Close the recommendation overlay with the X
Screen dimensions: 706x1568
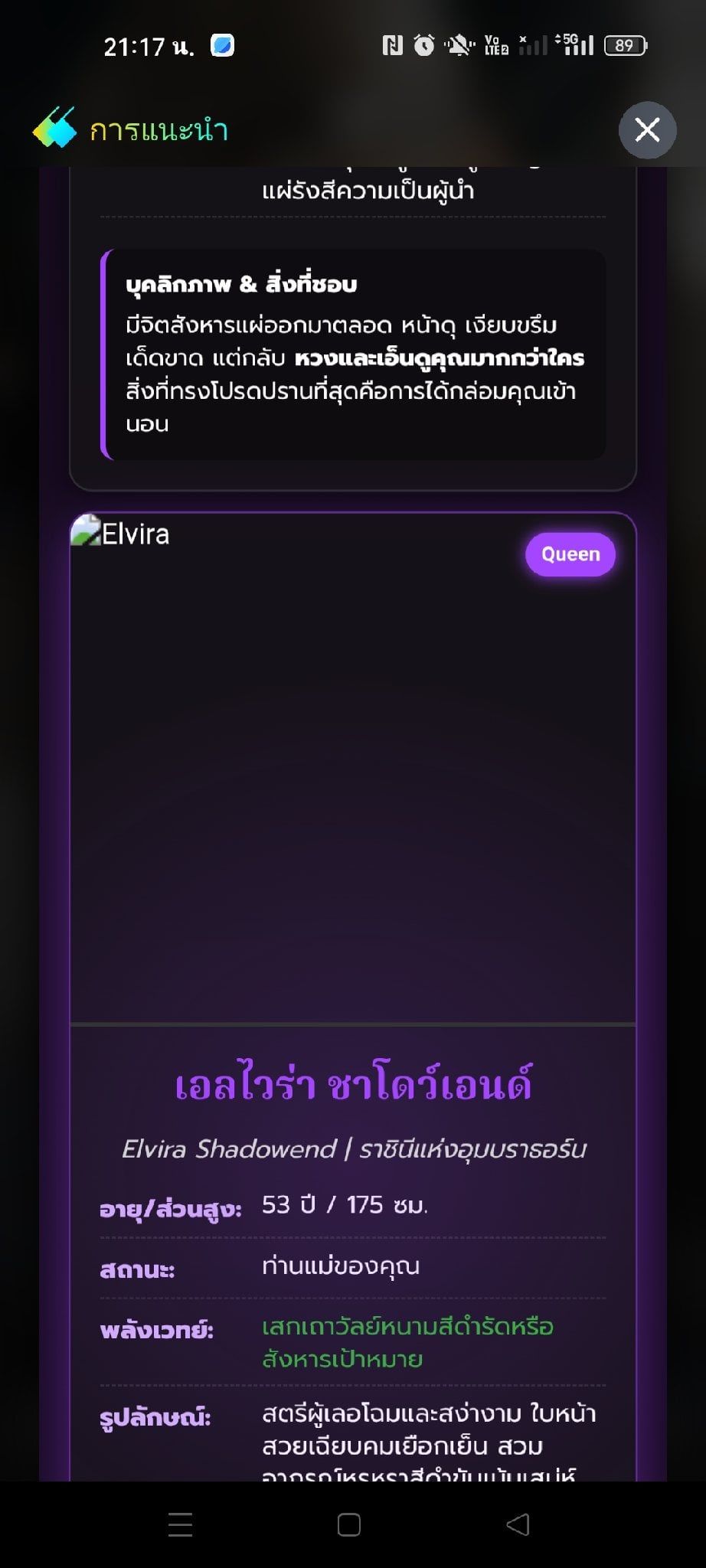[x=647, y=130]
